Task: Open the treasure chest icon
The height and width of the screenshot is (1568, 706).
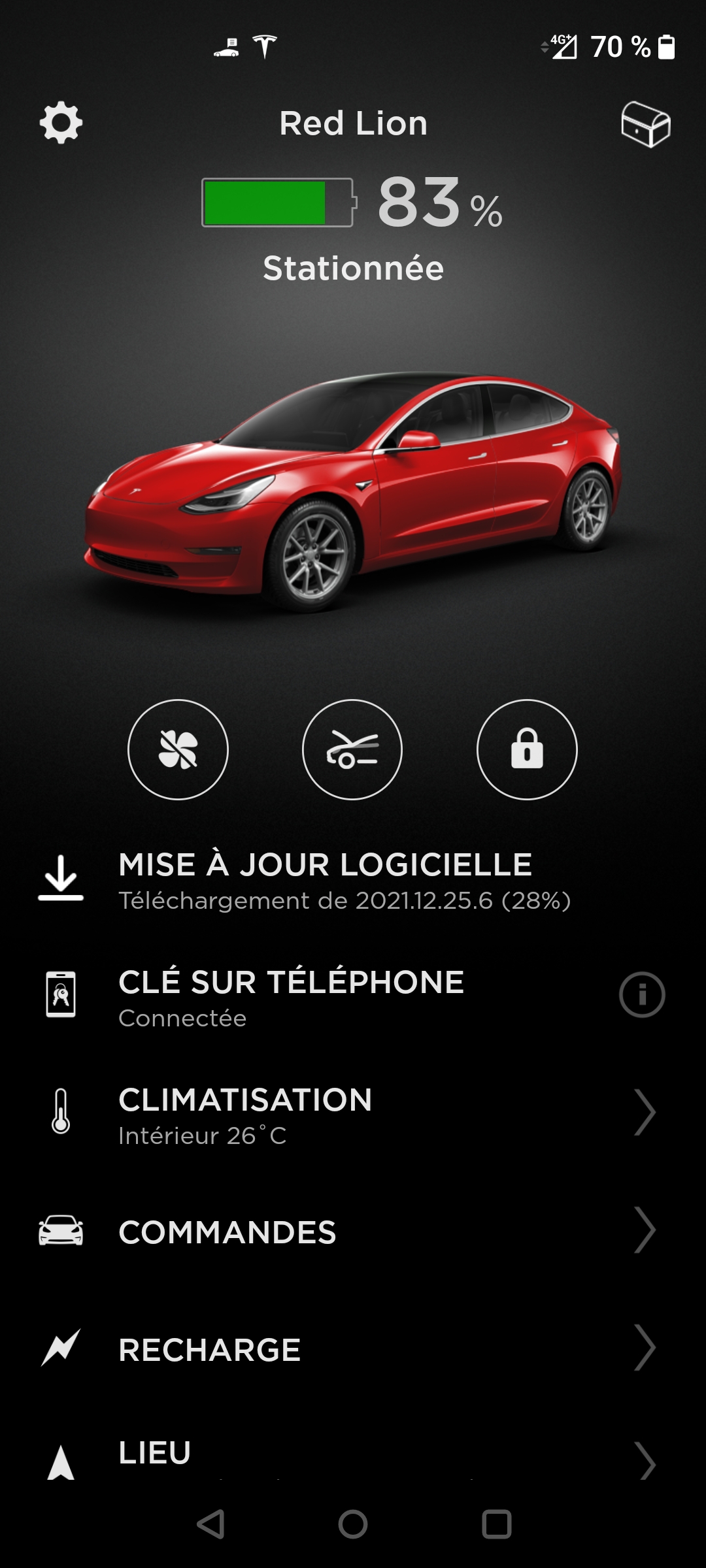Action: click(645, 124)
